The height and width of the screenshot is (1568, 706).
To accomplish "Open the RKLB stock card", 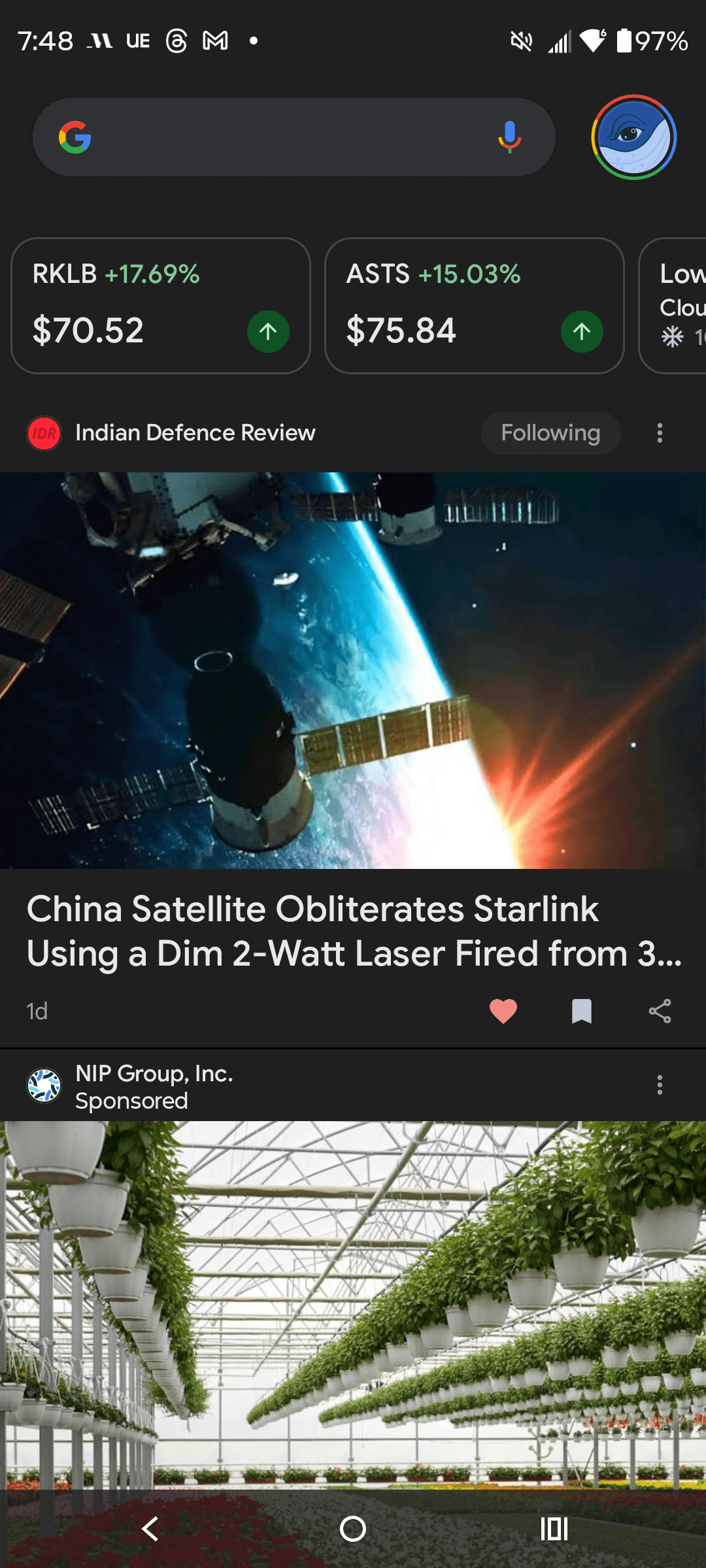I will 160,306.
